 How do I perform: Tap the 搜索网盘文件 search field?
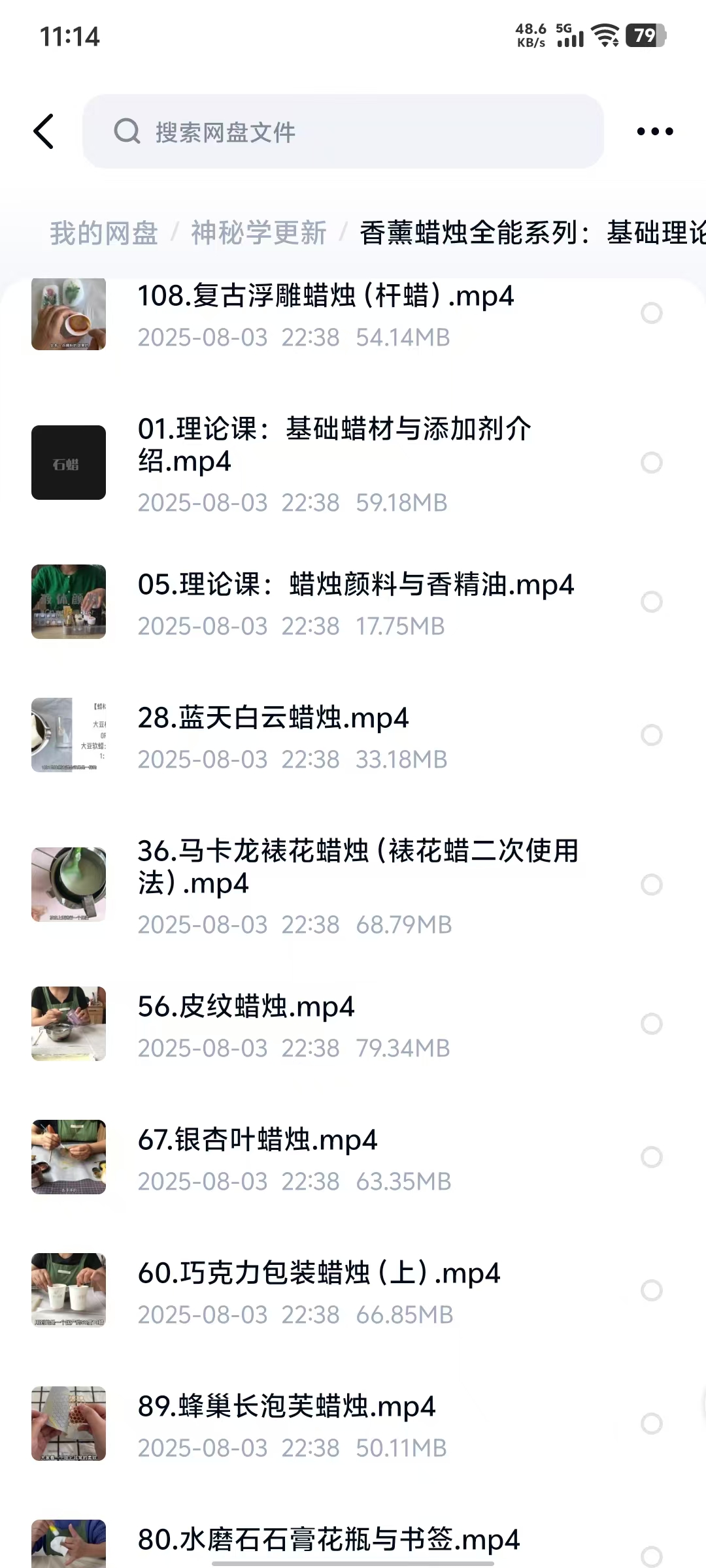[343, 131]
